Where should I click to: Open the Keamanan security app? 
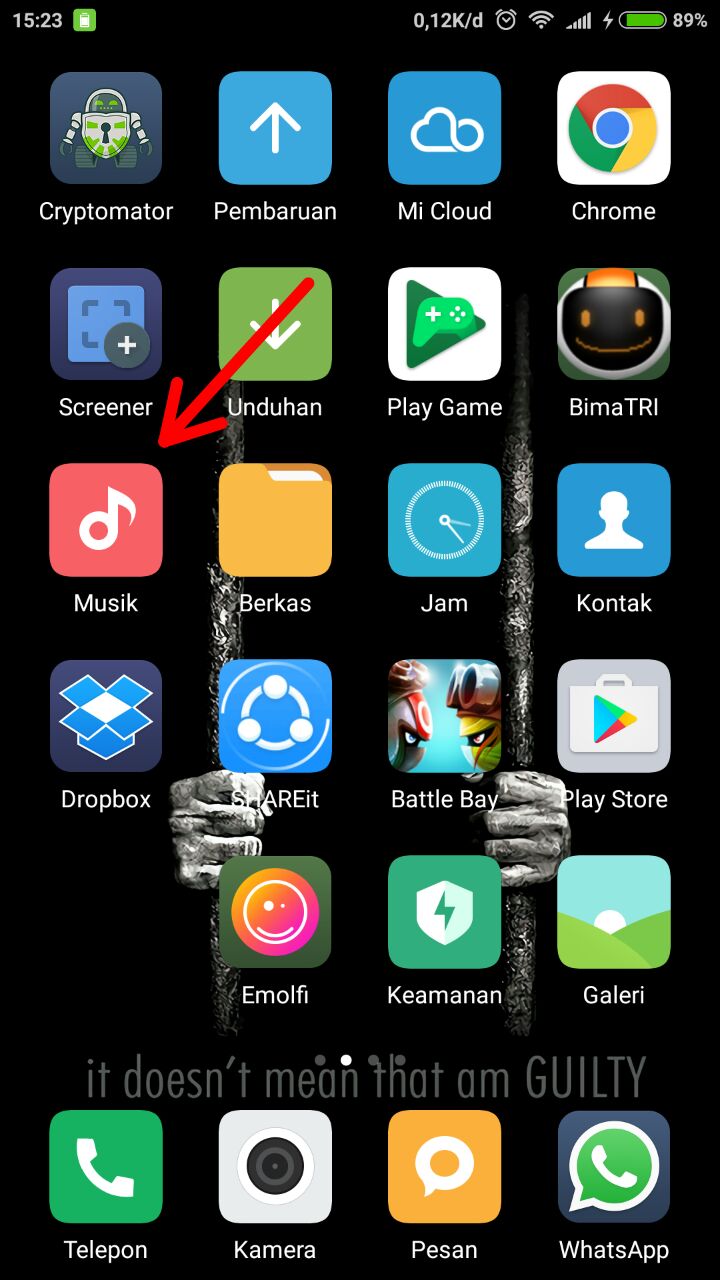point(444,912)
